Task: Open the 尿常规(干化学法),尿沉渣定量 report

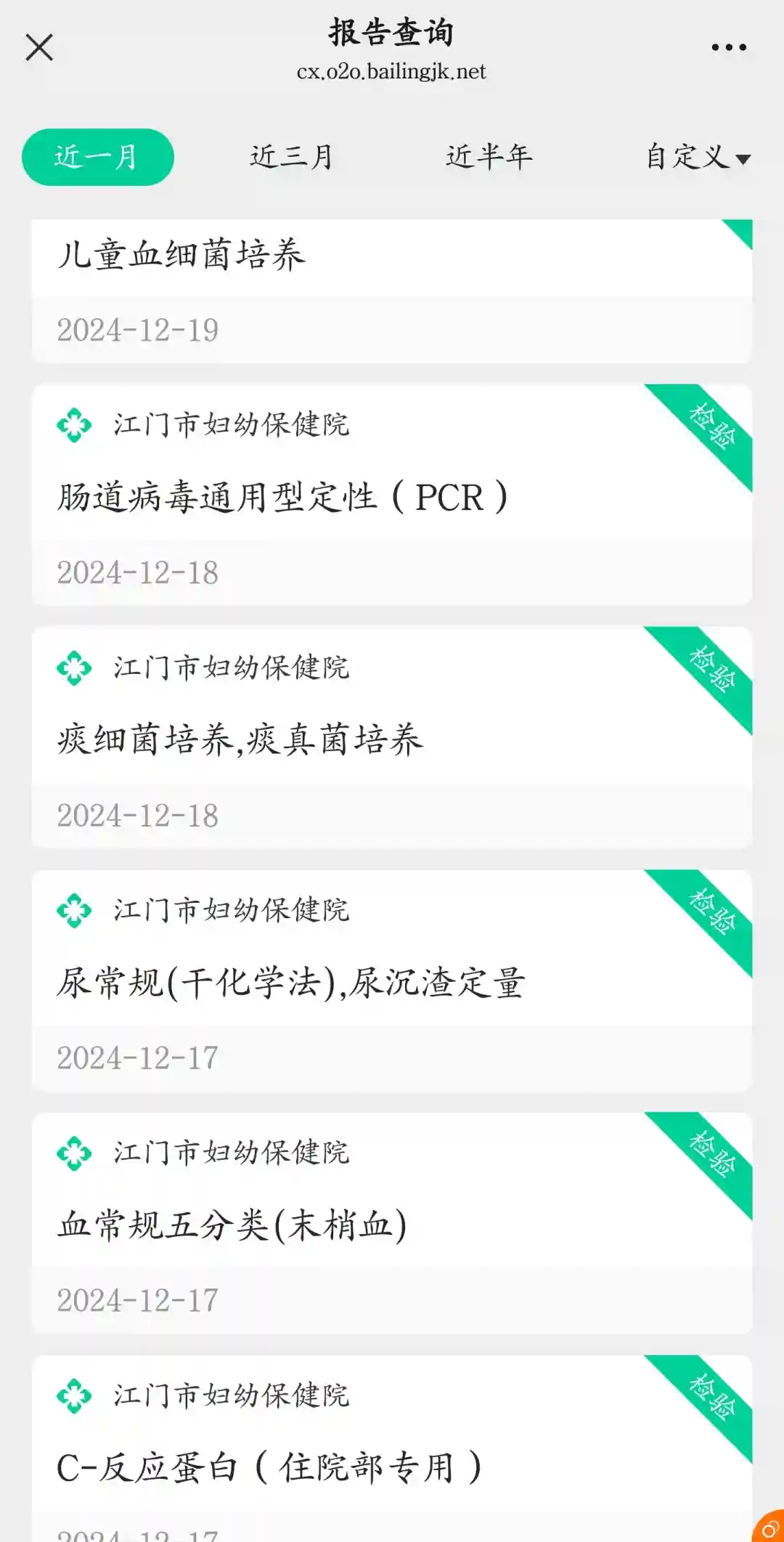Action: tap(392, 983)
